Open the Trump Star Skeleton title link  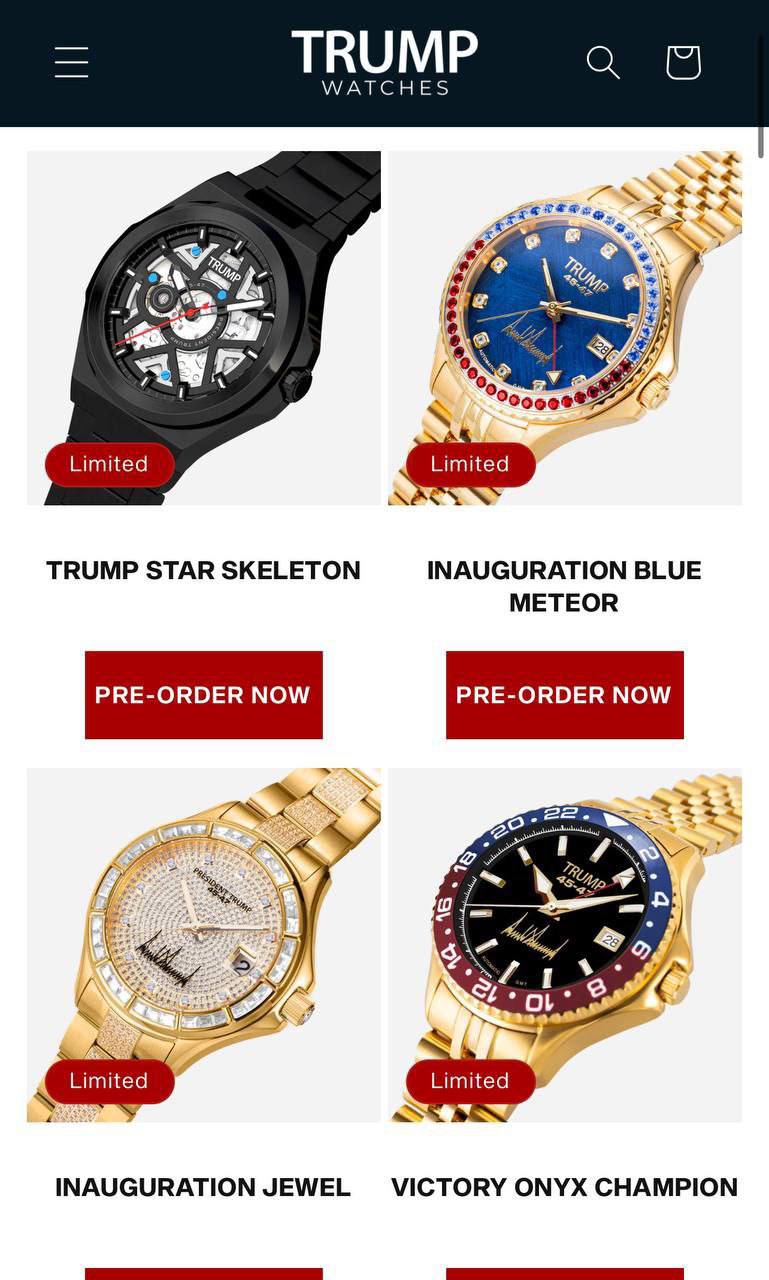(204, 570)
